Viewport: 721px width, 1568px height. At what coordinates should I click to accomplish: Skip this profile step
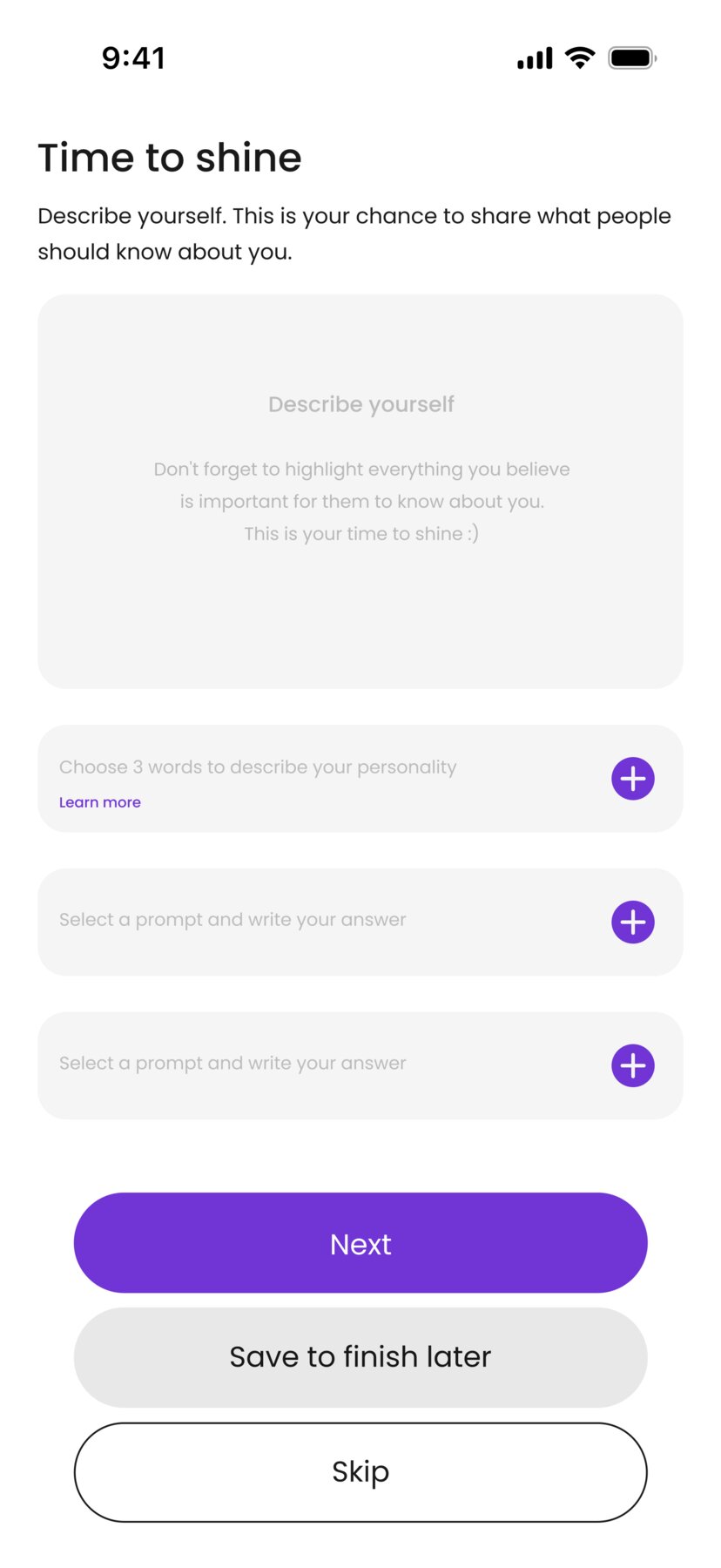360,1472
